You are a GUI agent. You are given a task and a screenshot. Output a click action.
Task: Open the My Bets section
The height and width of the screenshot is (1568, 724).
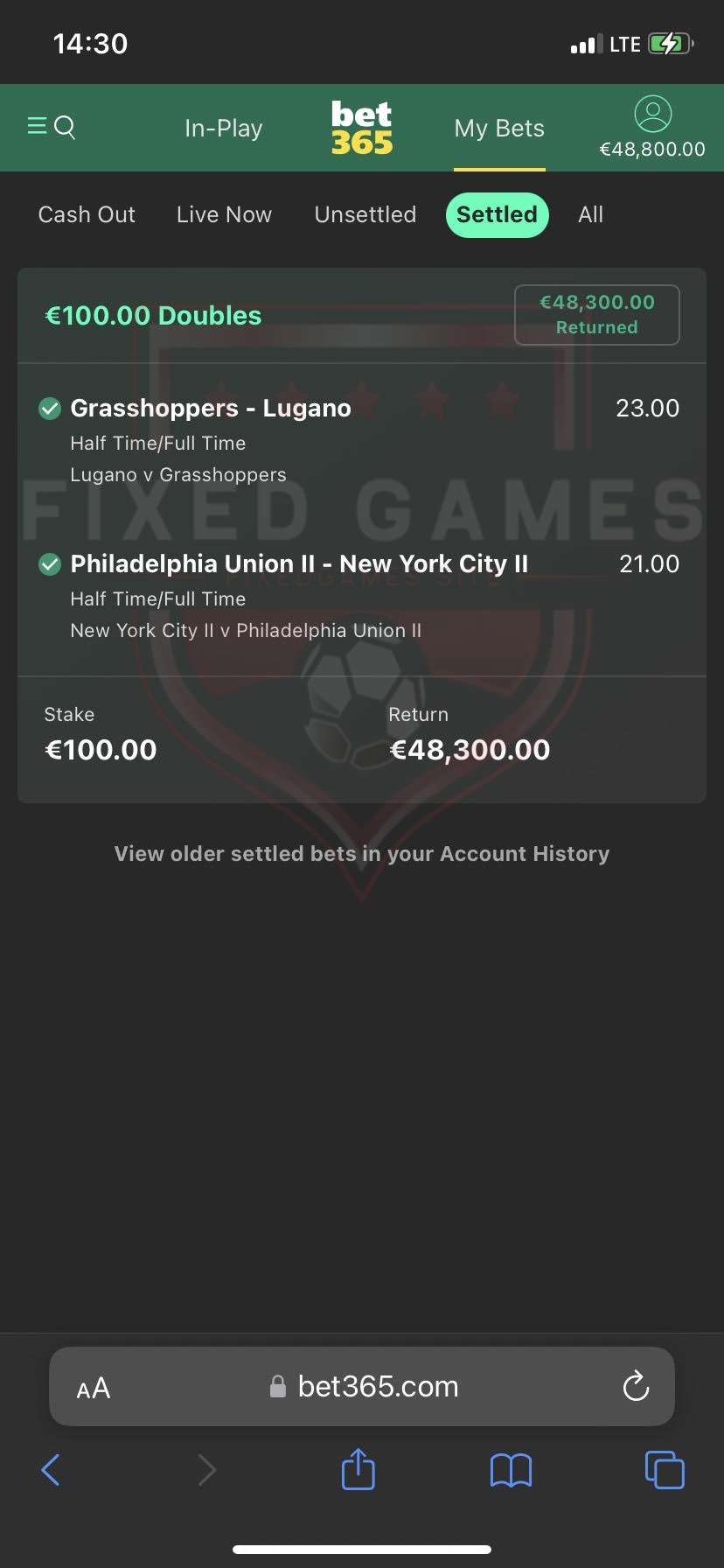point(499,129)
